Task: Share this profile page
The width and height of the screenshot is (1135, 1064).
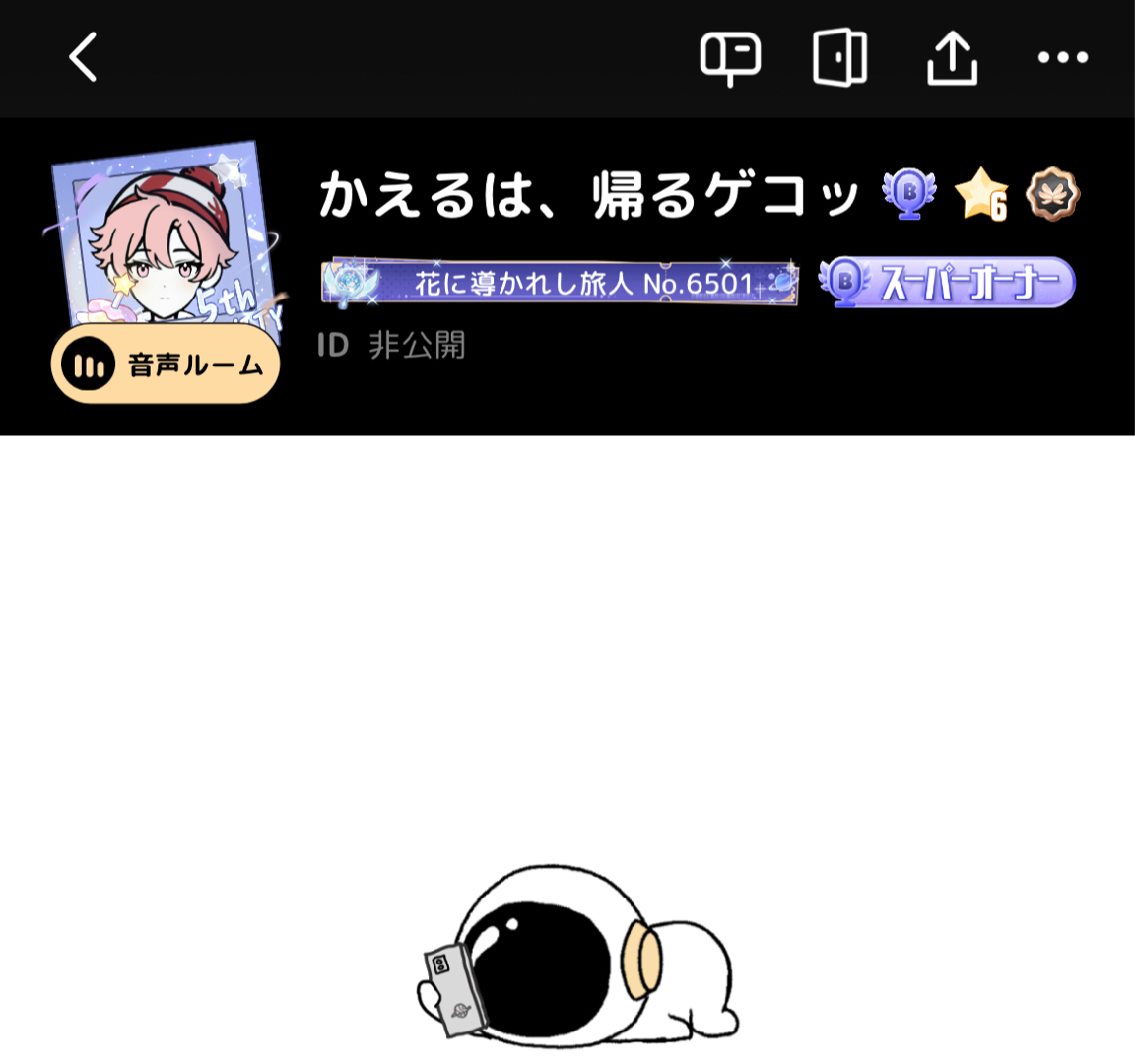Action: [x=952, y=57]
